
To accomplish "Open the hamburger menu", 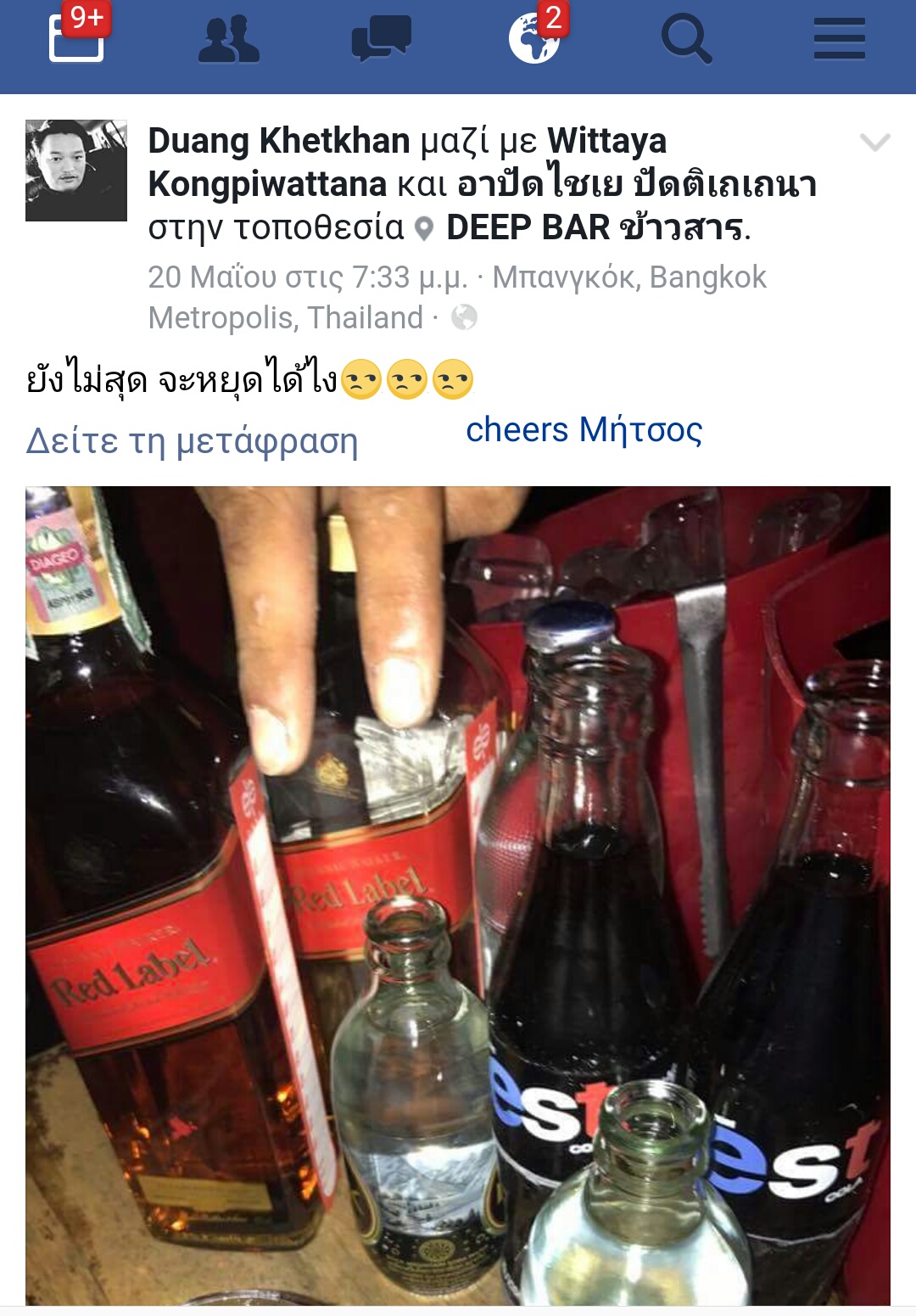I will point(840,40).
